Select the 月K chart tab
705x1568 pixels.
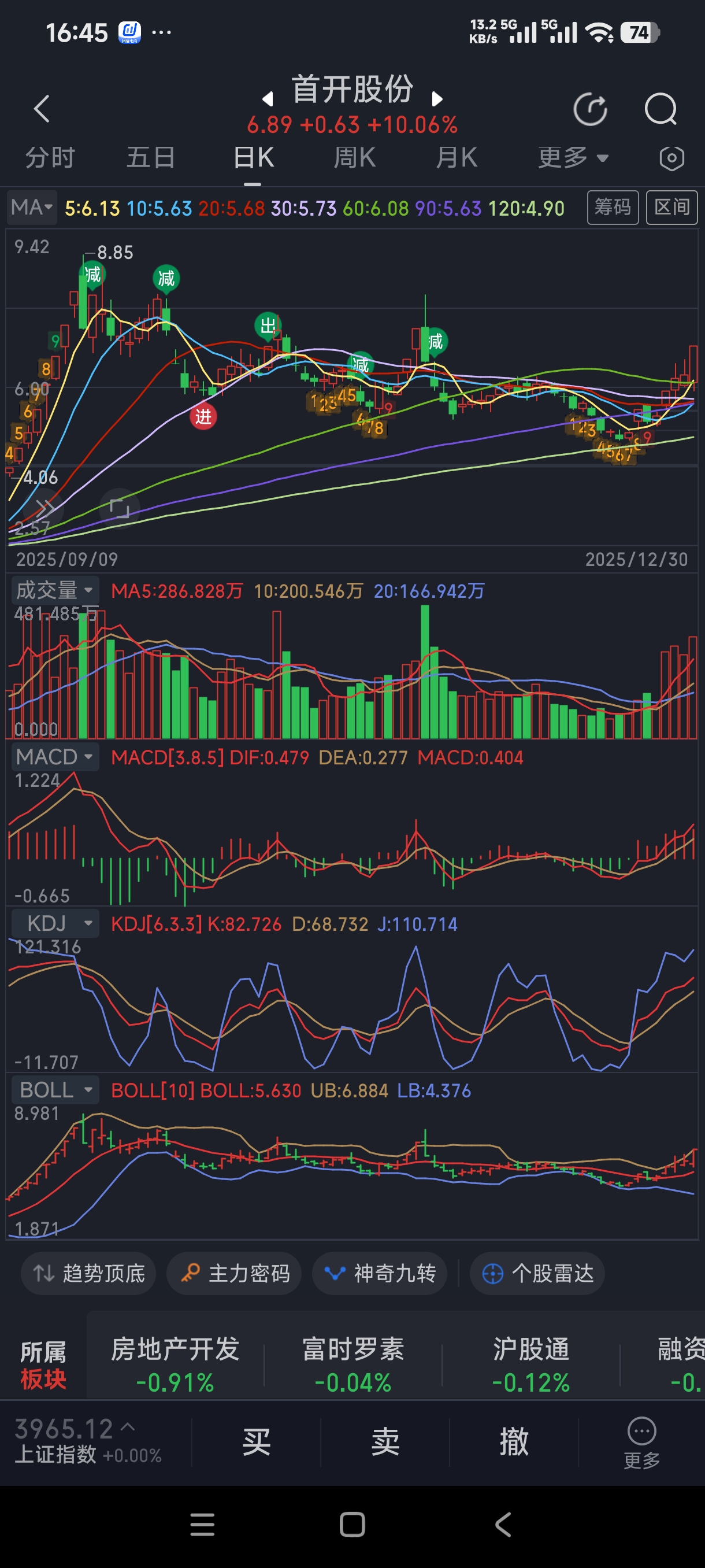tap(456, 158)
